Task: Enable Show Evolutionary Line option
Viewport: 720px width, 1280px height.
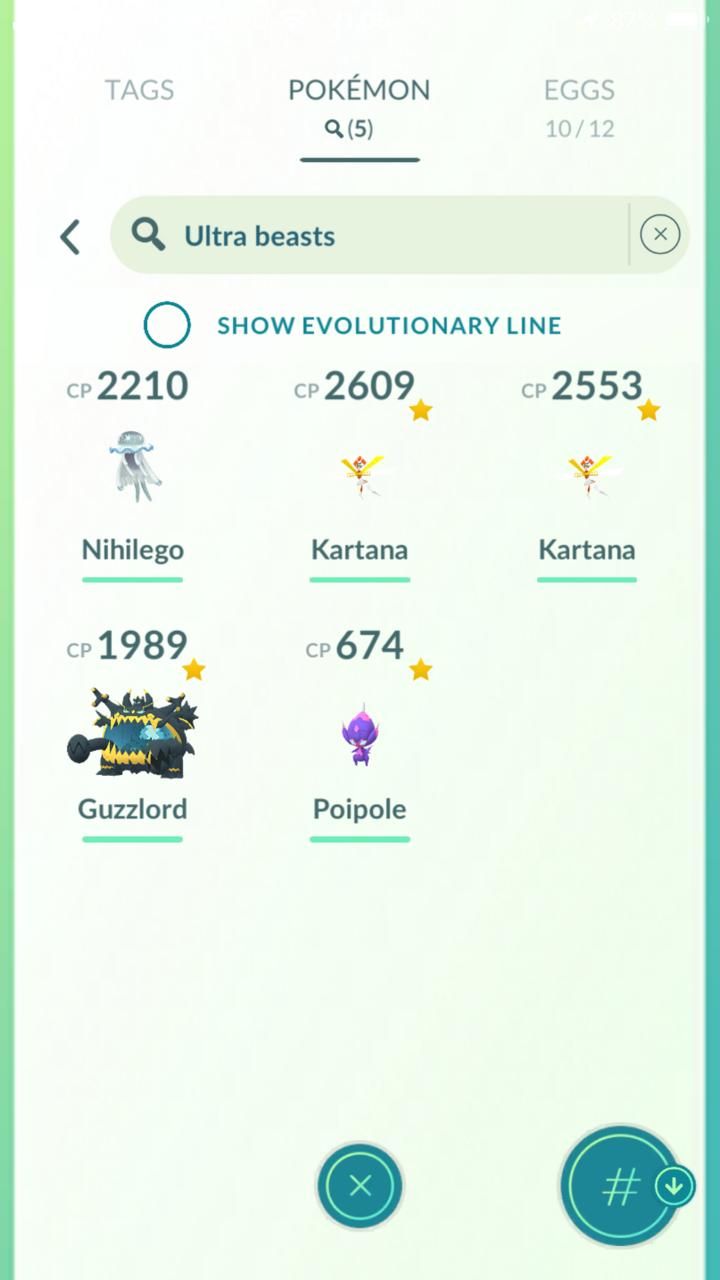Action: (x=167, y=325)
